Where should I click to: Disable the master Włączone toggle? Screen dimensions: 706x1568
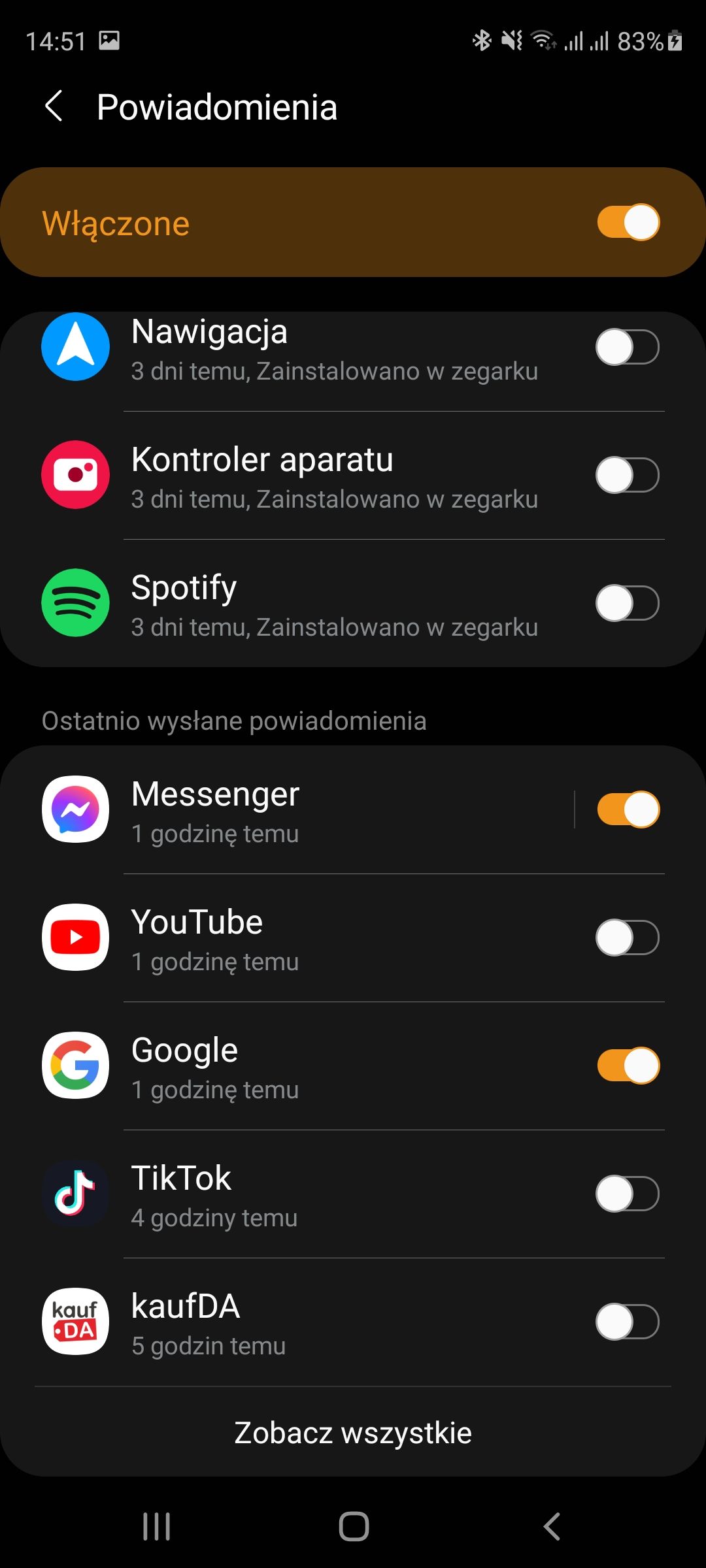[630, 222]
